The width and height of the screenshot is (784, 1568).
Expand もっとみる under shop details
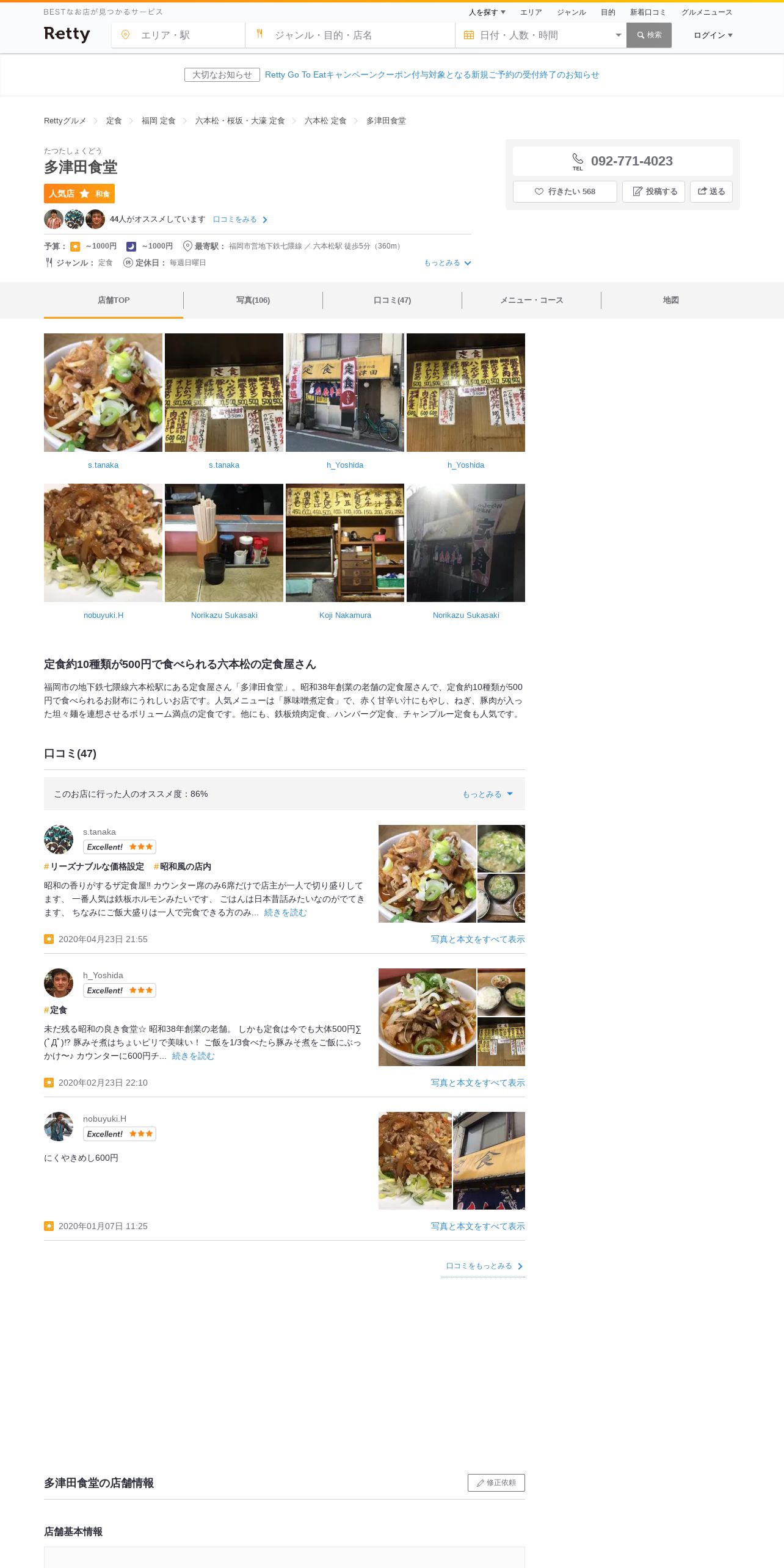(x=447, y=263)
